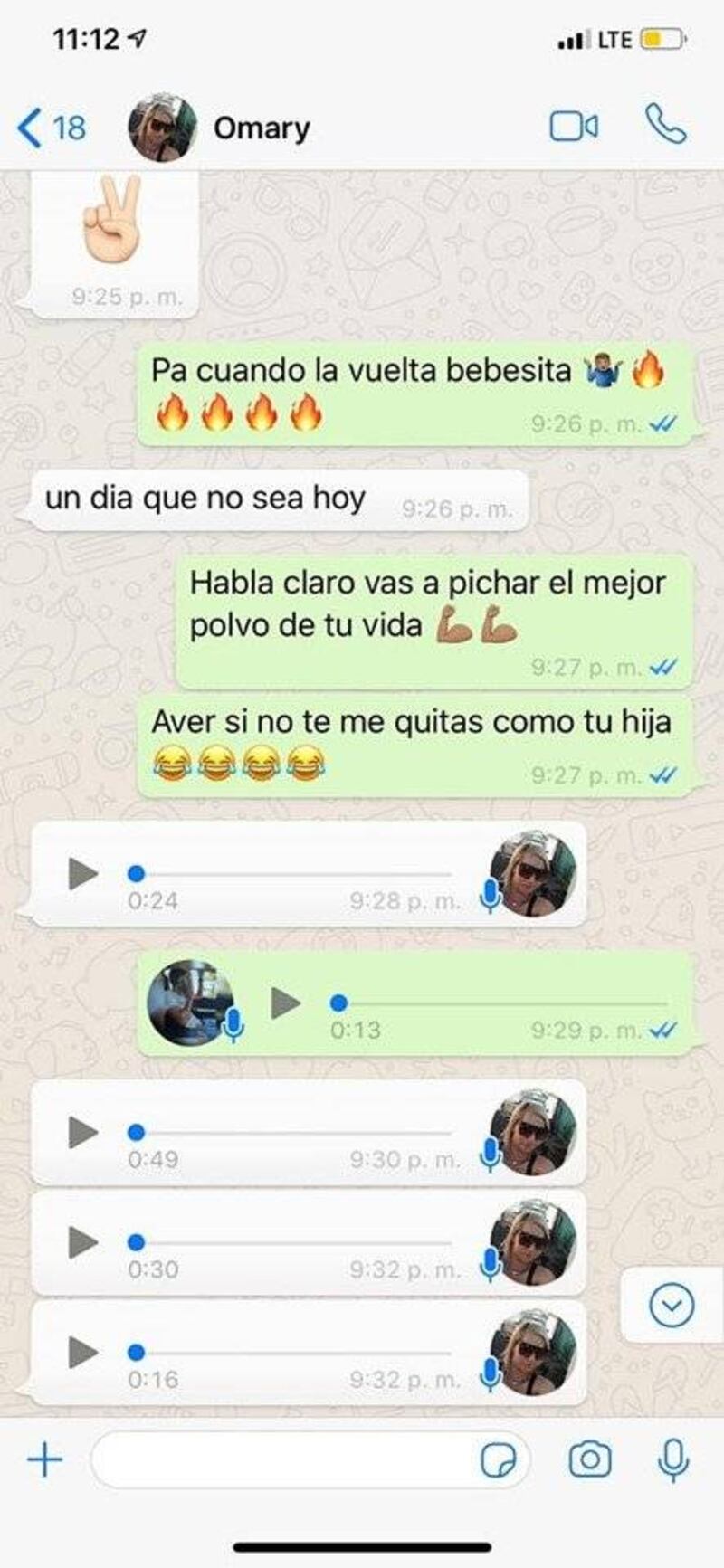
Task: Play the 0:24 voice message
Action: pyautogui.click(x=83, y=873)
